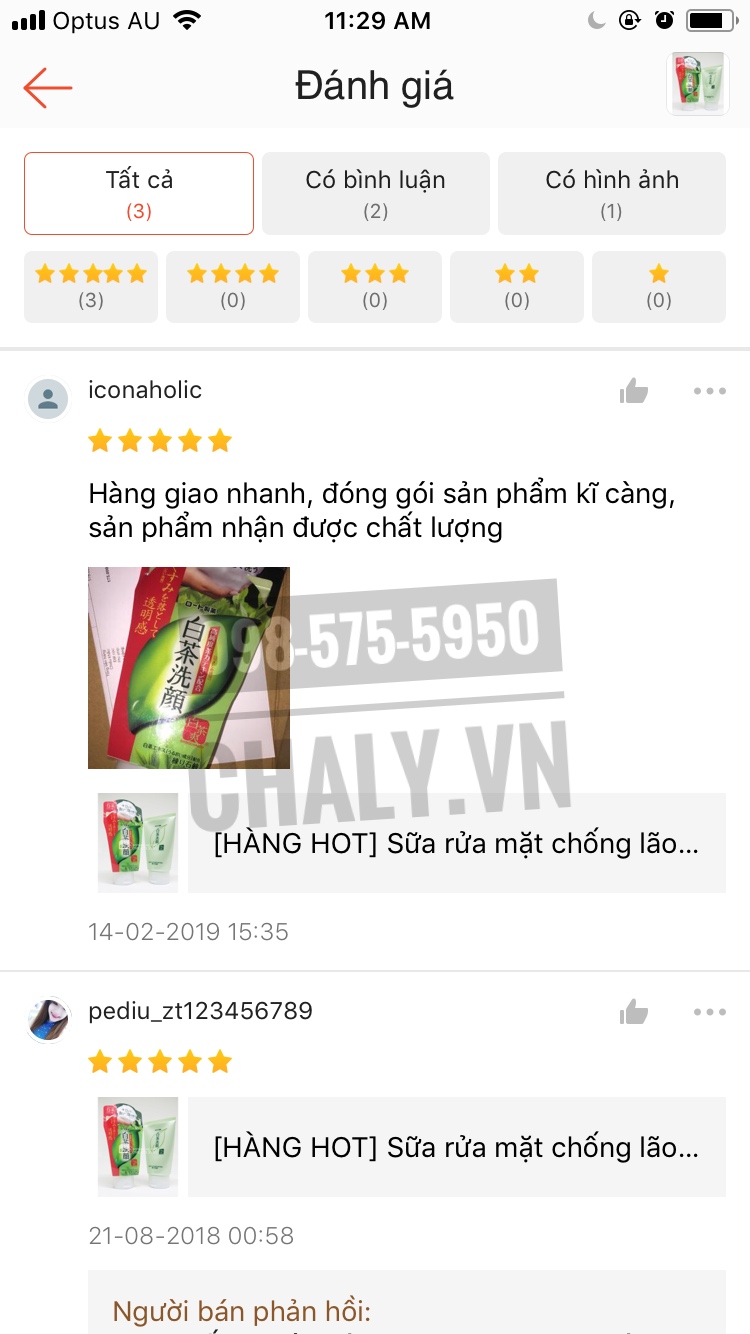Like pediu_zt123456789's review
Viewport: 750px width, 1334px height.
[634, 1012]
